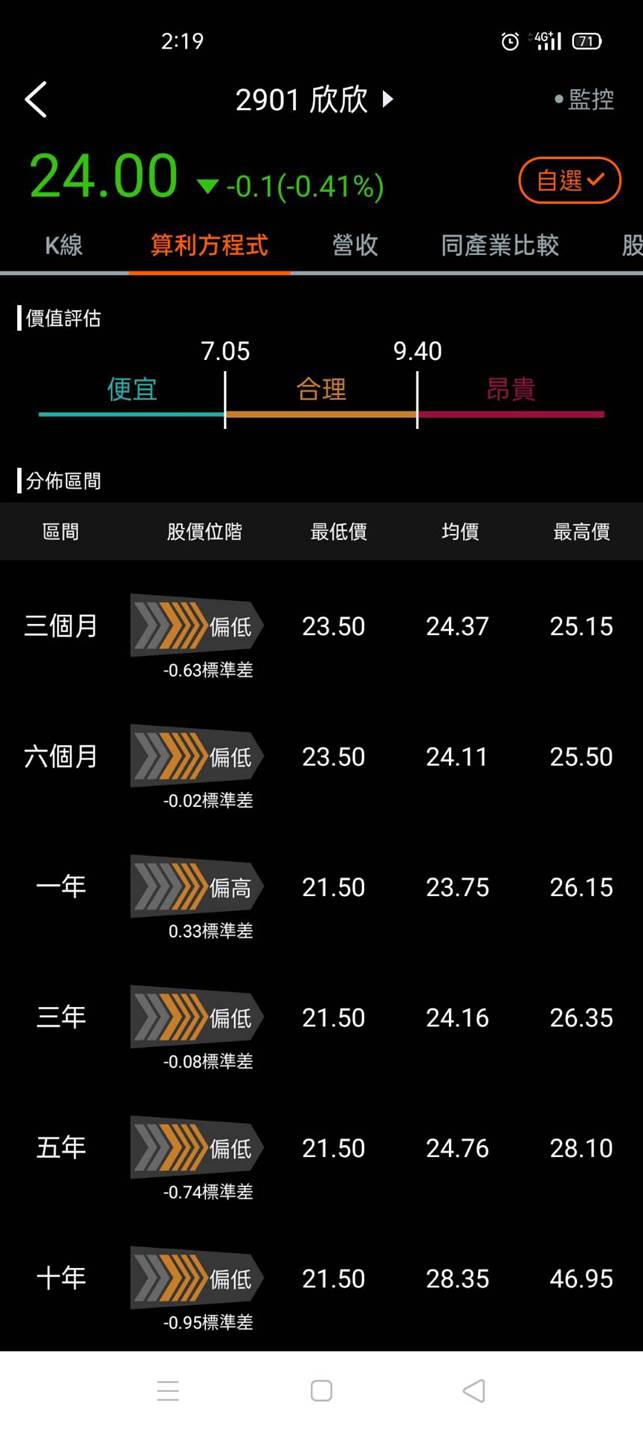This screenshot has width=643, height=1430.
Task: Open the 2901 欣欣 stock switcher
Action: point(314,100)
